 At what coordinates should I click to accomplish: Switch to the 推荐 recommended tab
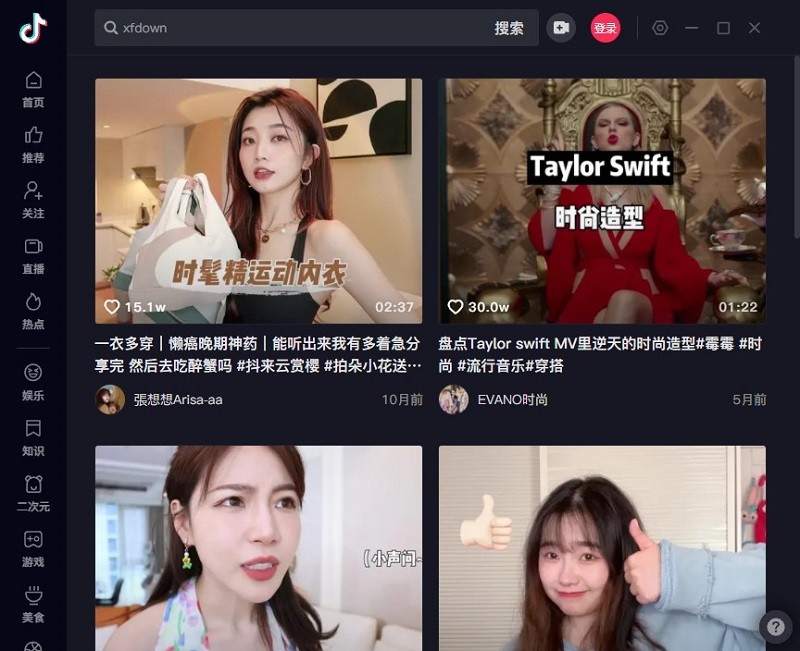click(x=33, y=144)
